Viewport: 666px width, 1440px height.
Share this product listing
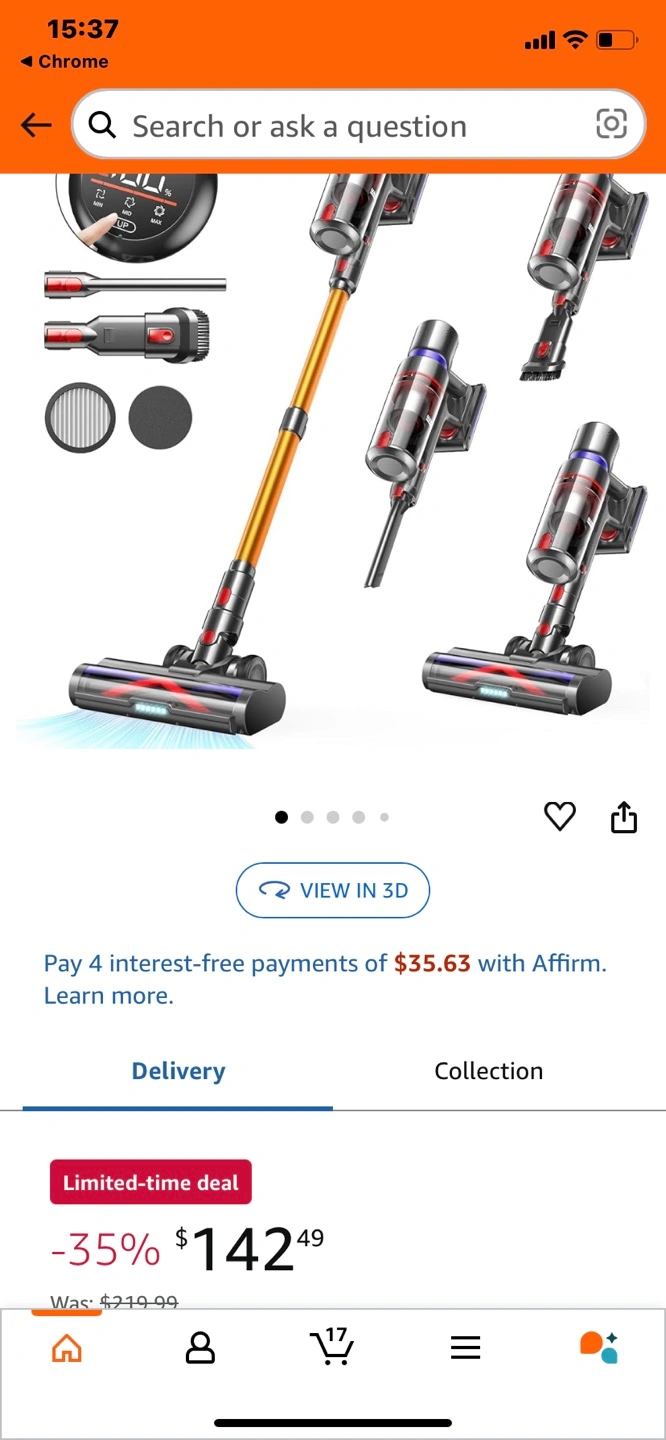pyautogui.click(x=623, y=817)
